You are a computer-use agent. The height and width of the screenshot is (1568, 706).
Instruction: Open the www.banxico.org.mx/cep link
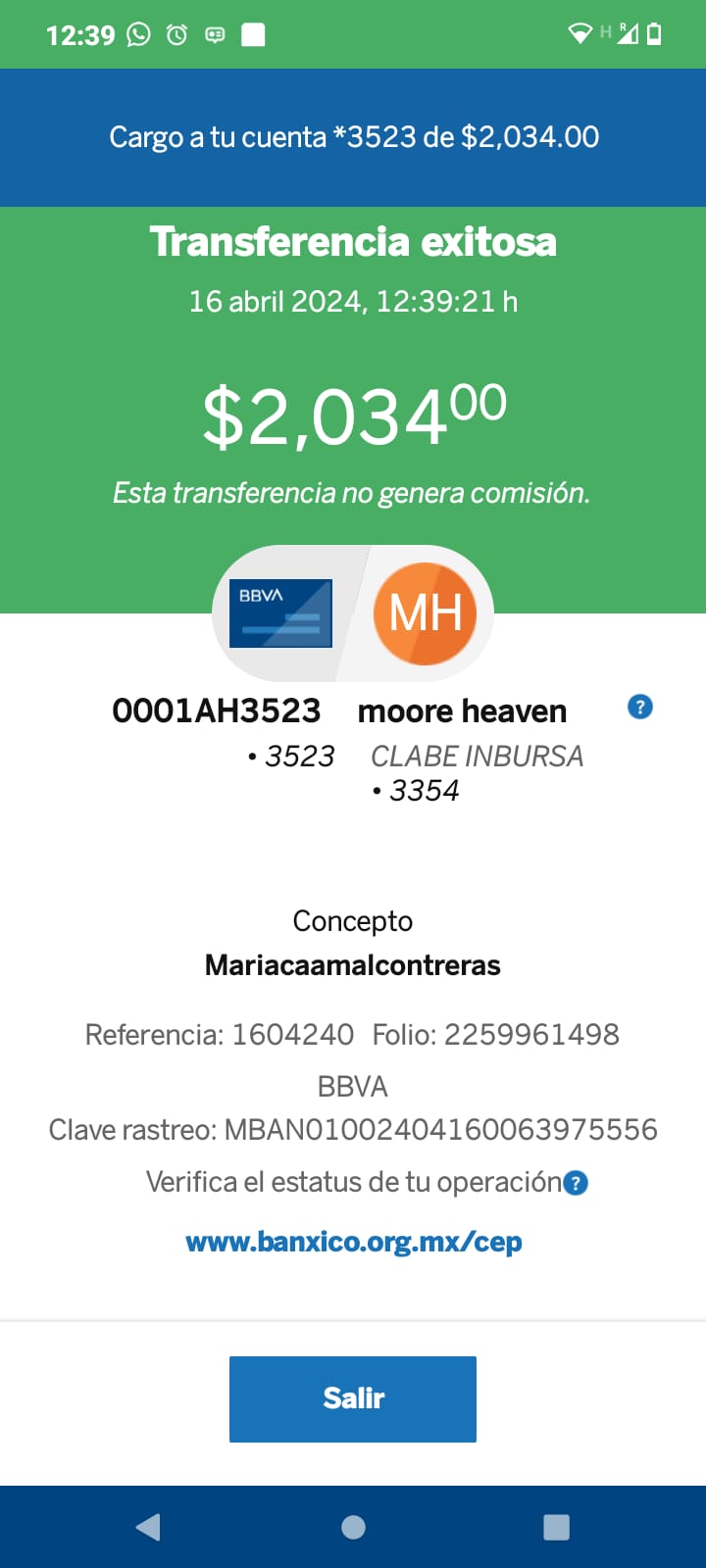354,1242
